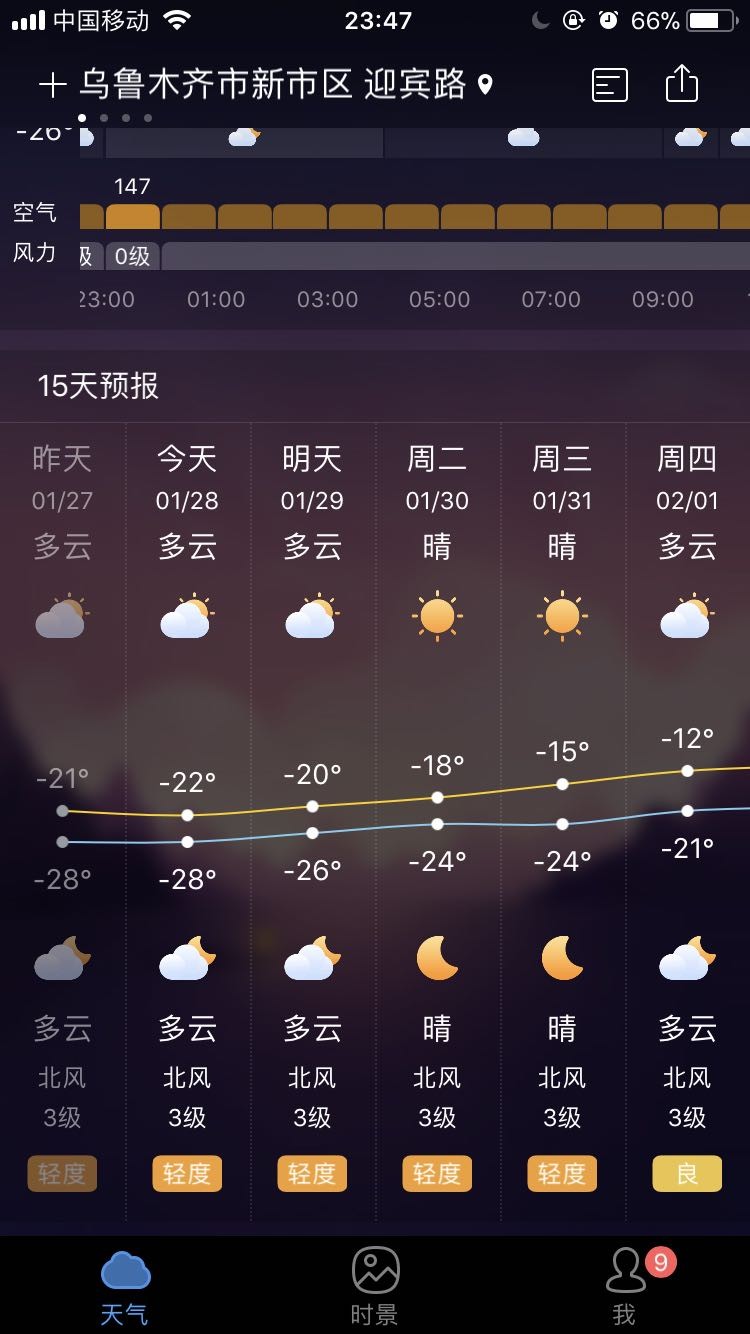Open the news feed icon beside share
The height and width of the screenshot is (1334, 750).
click(x=610, y=85)
